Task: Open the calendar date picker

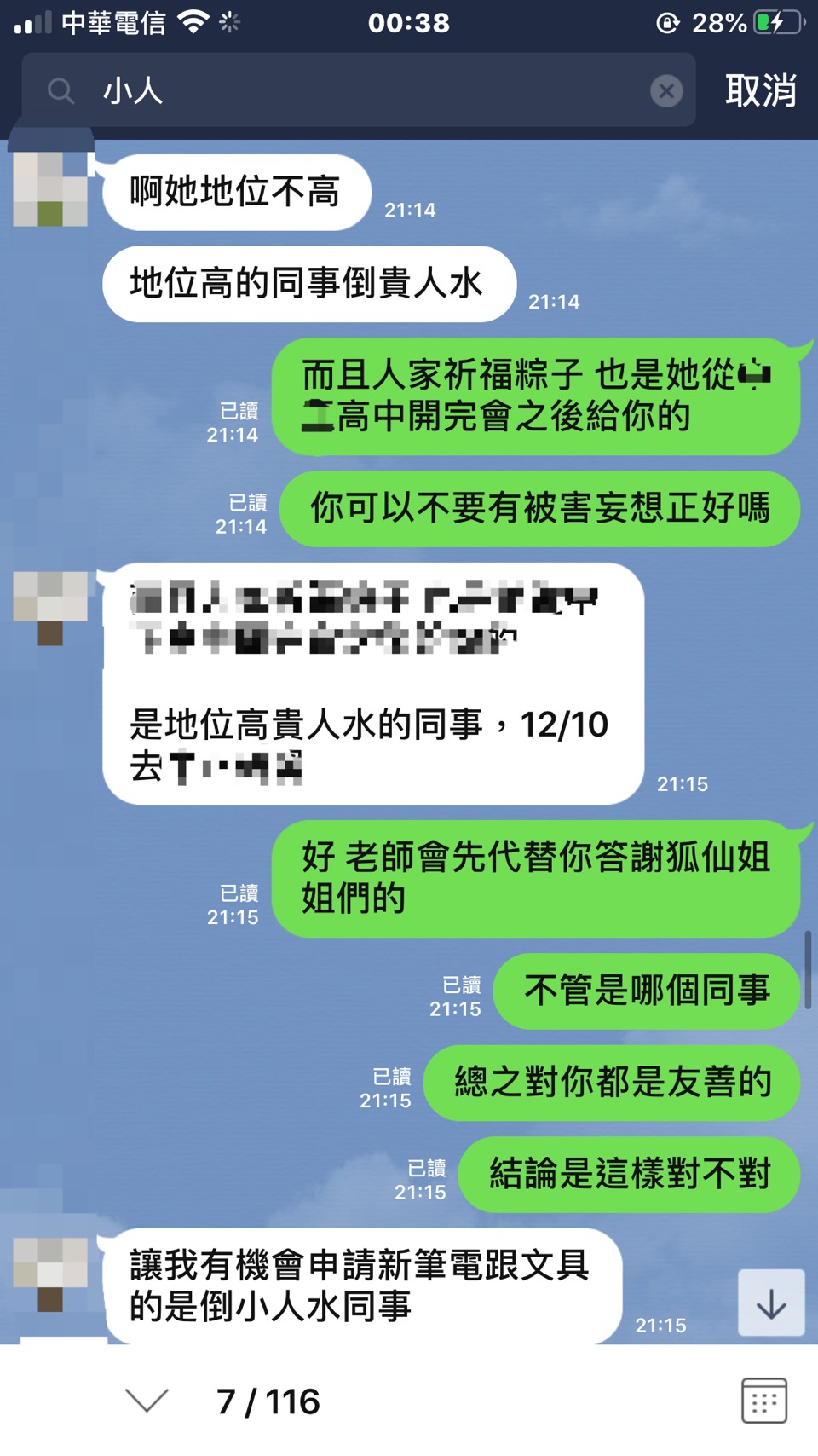Action: (763, 1401)
